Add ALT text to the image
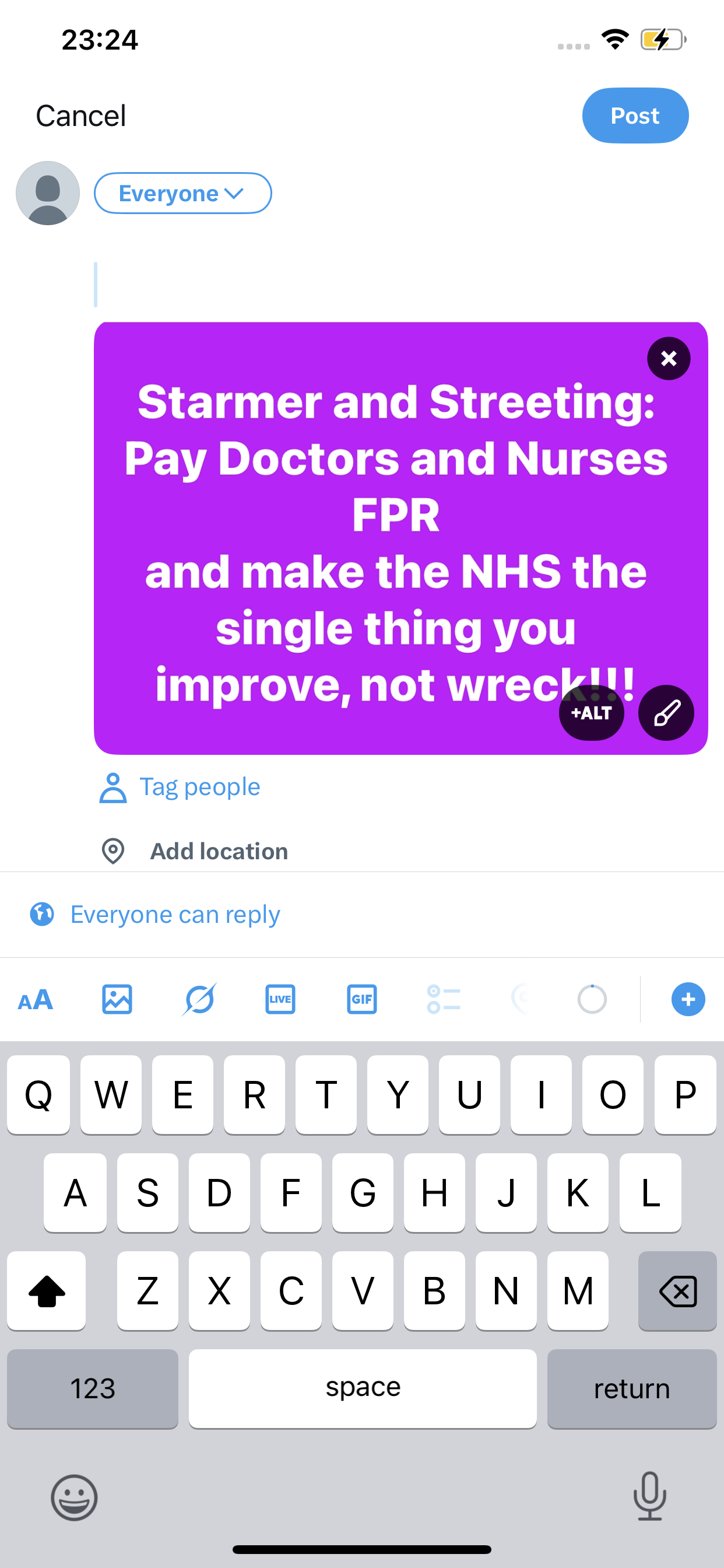The width and height of the screenshot is (724, 1568). (591, 713)
